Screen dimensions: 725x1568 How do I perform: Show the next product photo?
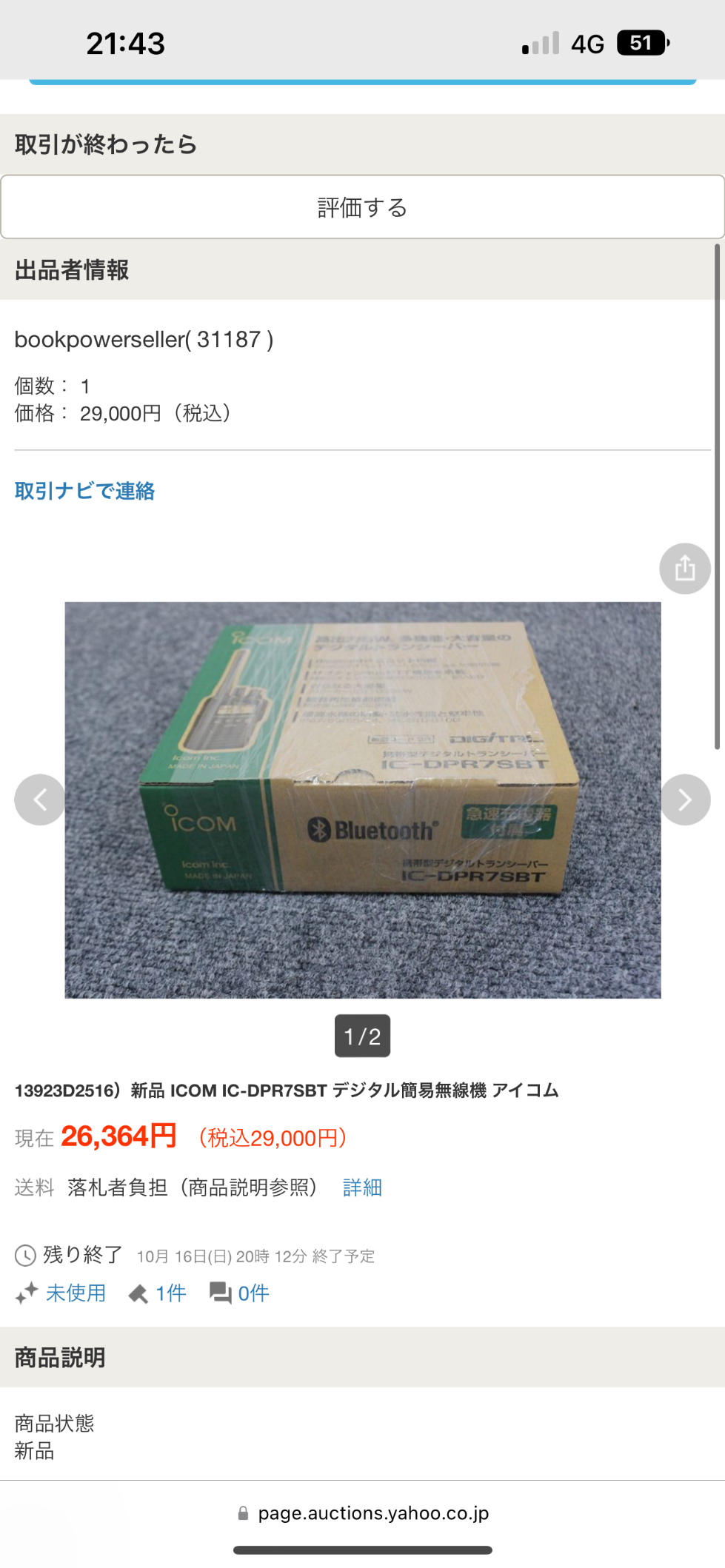tap(685, 800)
